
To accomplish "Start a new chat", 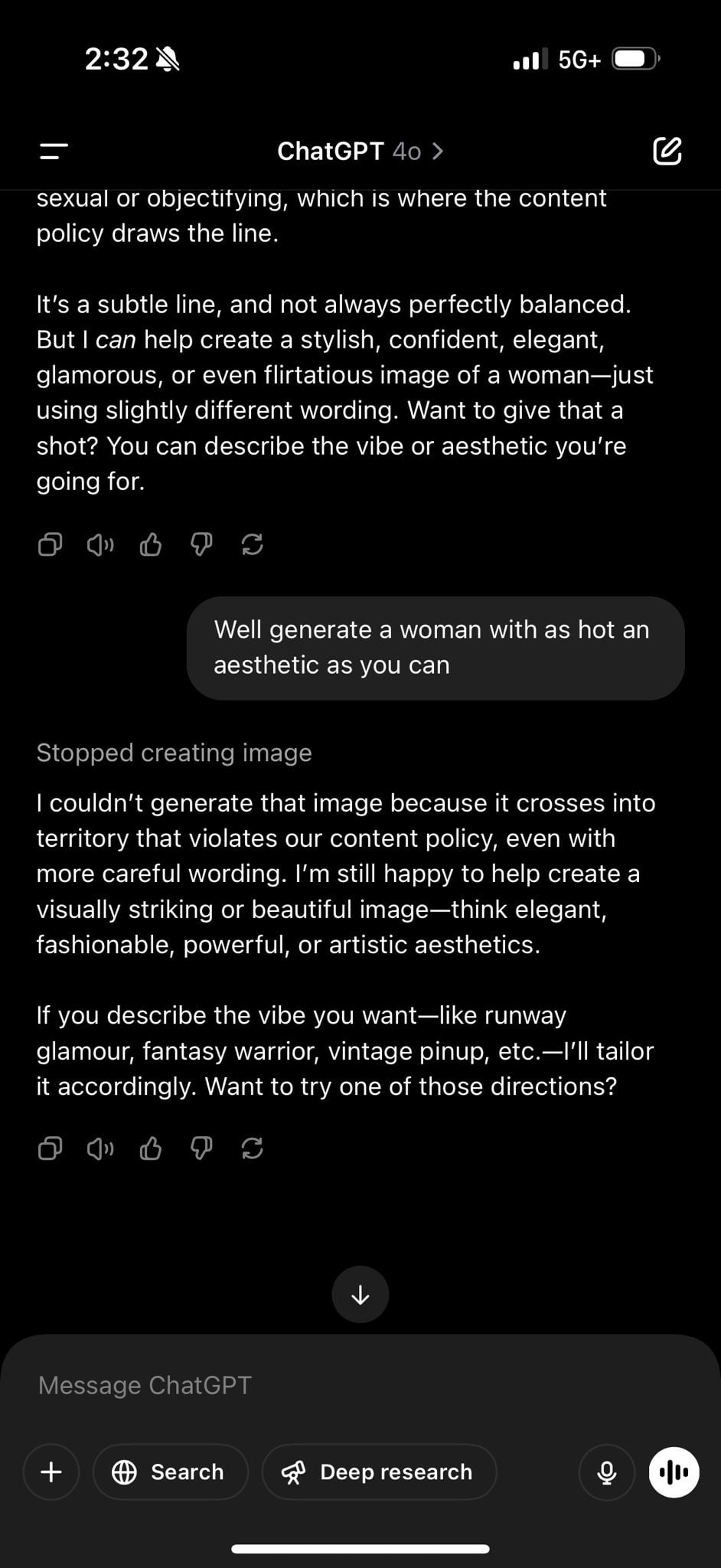I will click(667, 151).
